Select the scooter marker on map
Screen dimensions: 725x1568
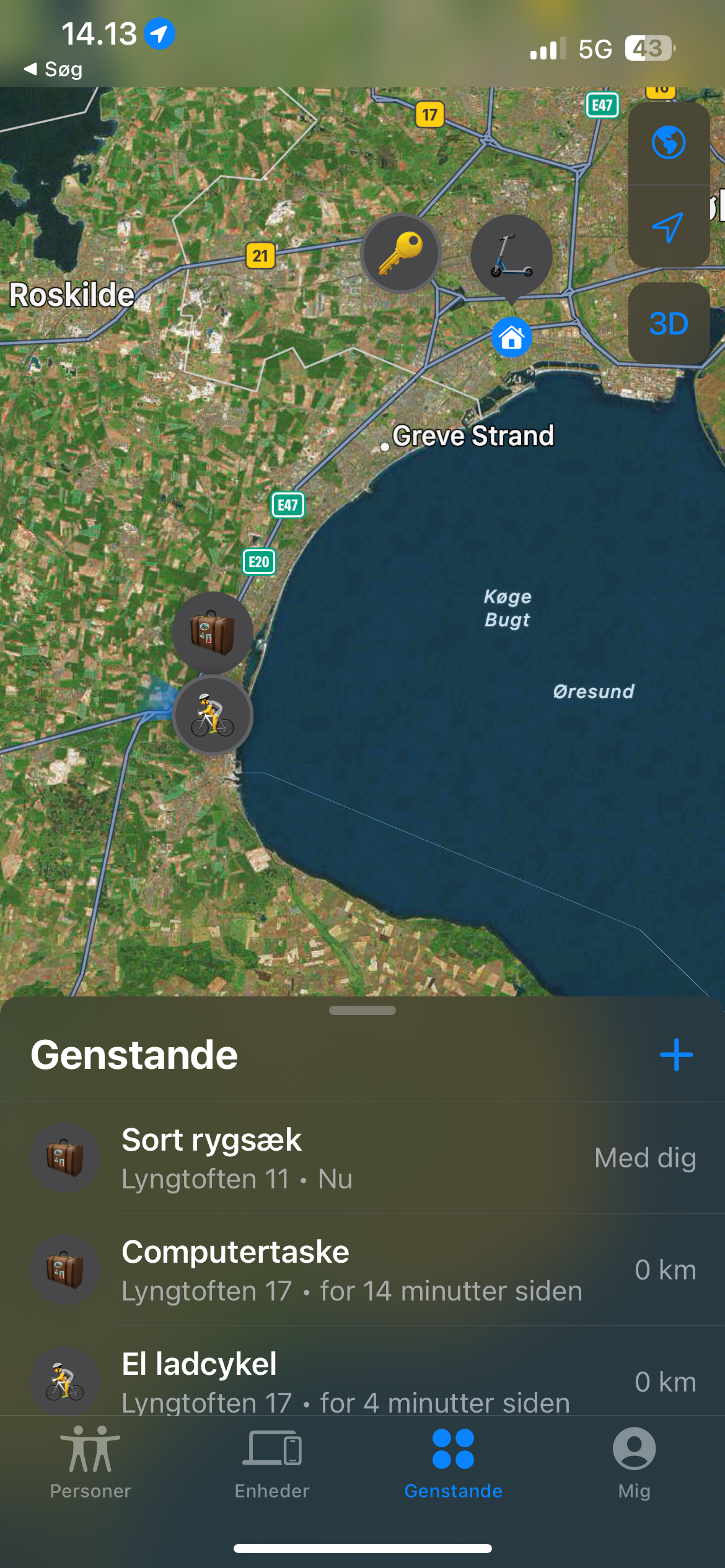click(x=511, y=255)
